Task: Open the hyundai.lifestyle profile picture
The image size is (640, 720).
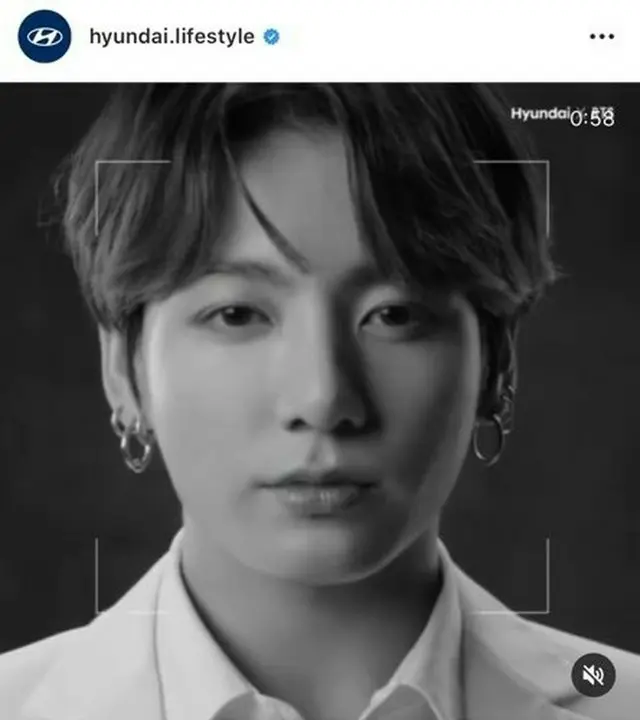Action: pyautogui.click(x=44, y=37)
